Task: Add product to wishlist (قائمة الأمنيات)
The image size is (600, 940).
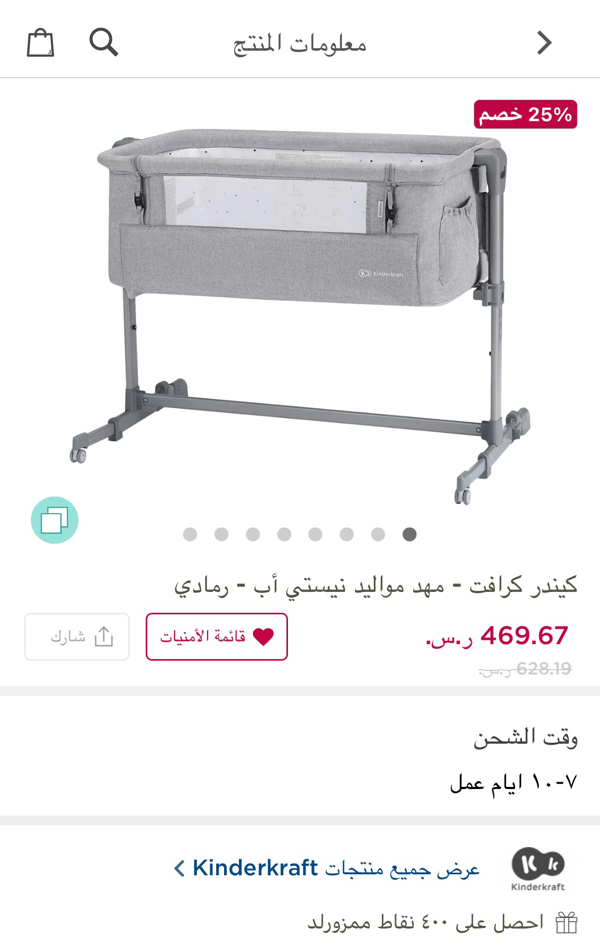Action: pos(216,636)
